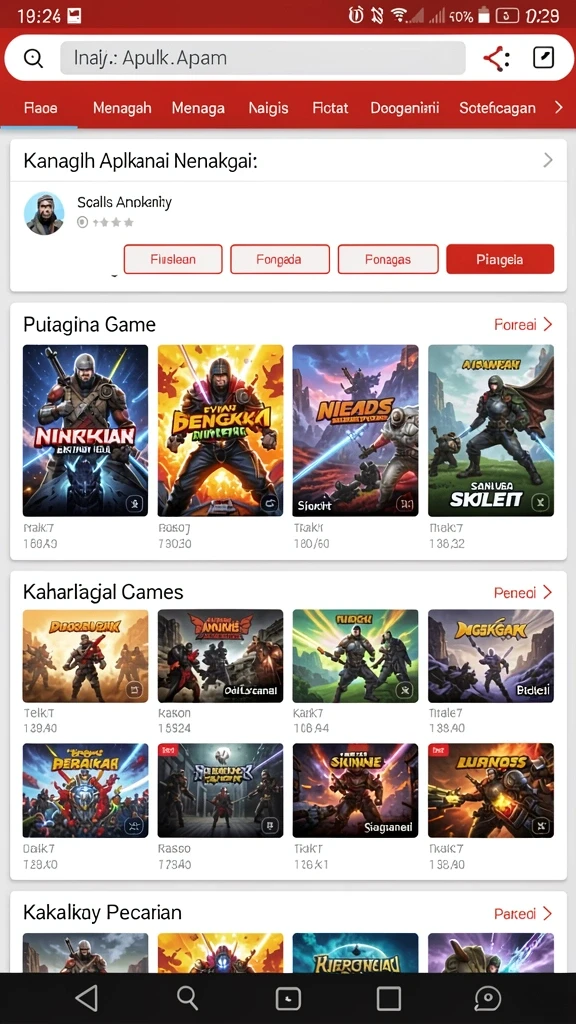The width and height of the screenshot is (576, 1024).
Task: Tap the Fonagas button
Action: (x=388, y=259)
